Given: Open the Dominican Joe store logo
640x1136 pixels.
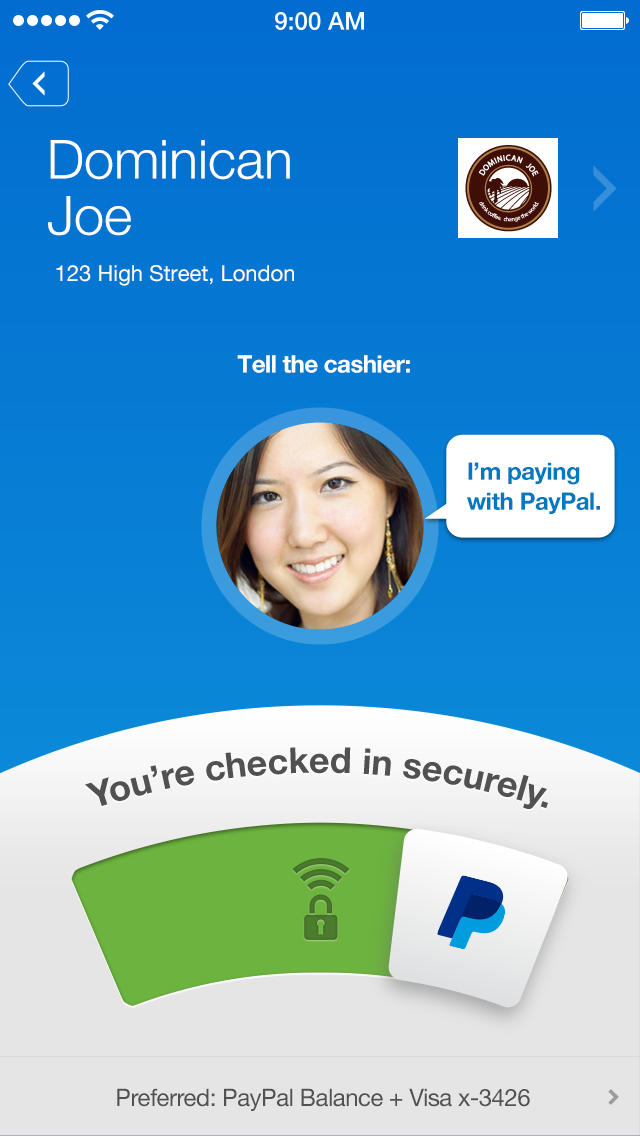Looking at the screenshot, I should tap(507, 188).
